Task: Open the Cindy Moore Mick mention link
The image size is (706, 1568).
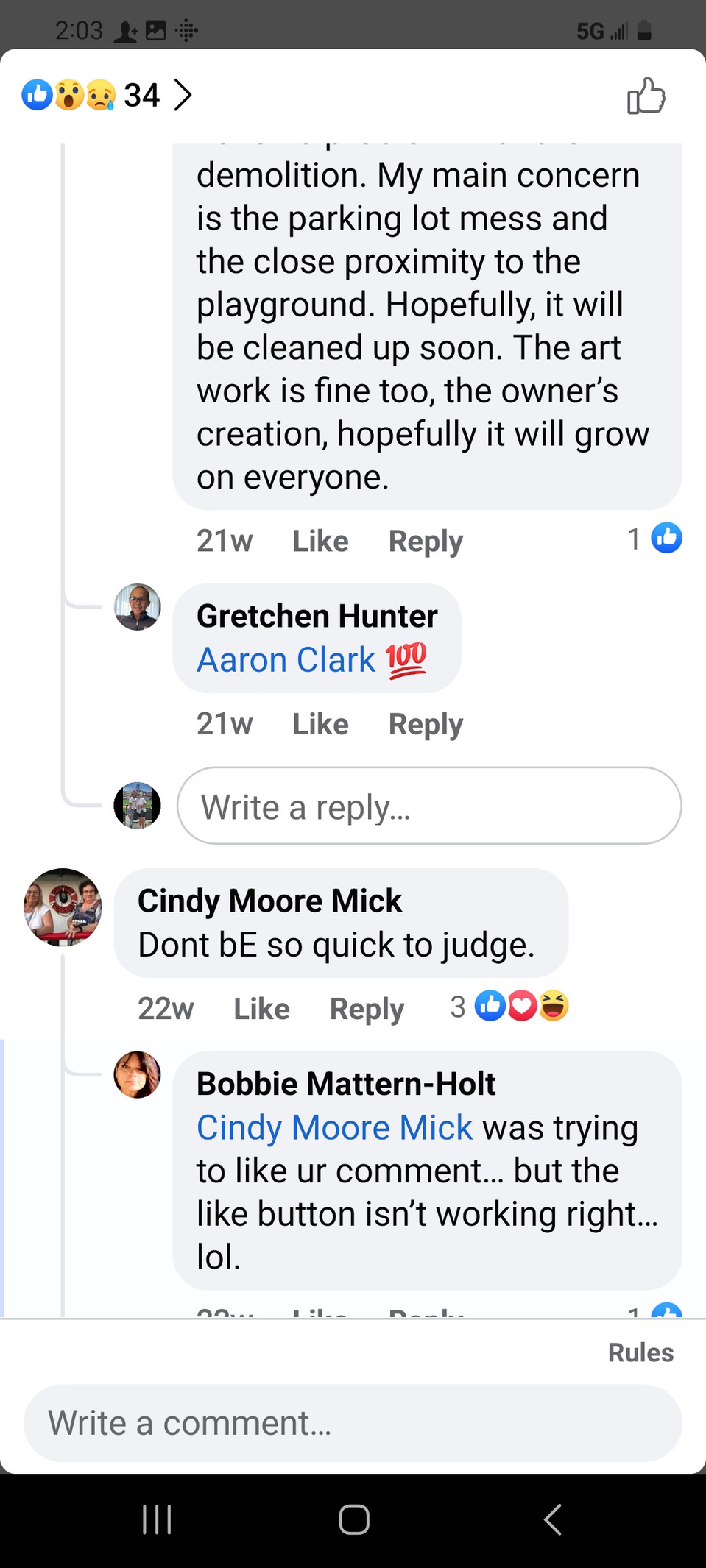Action: tap(334, 1127)
